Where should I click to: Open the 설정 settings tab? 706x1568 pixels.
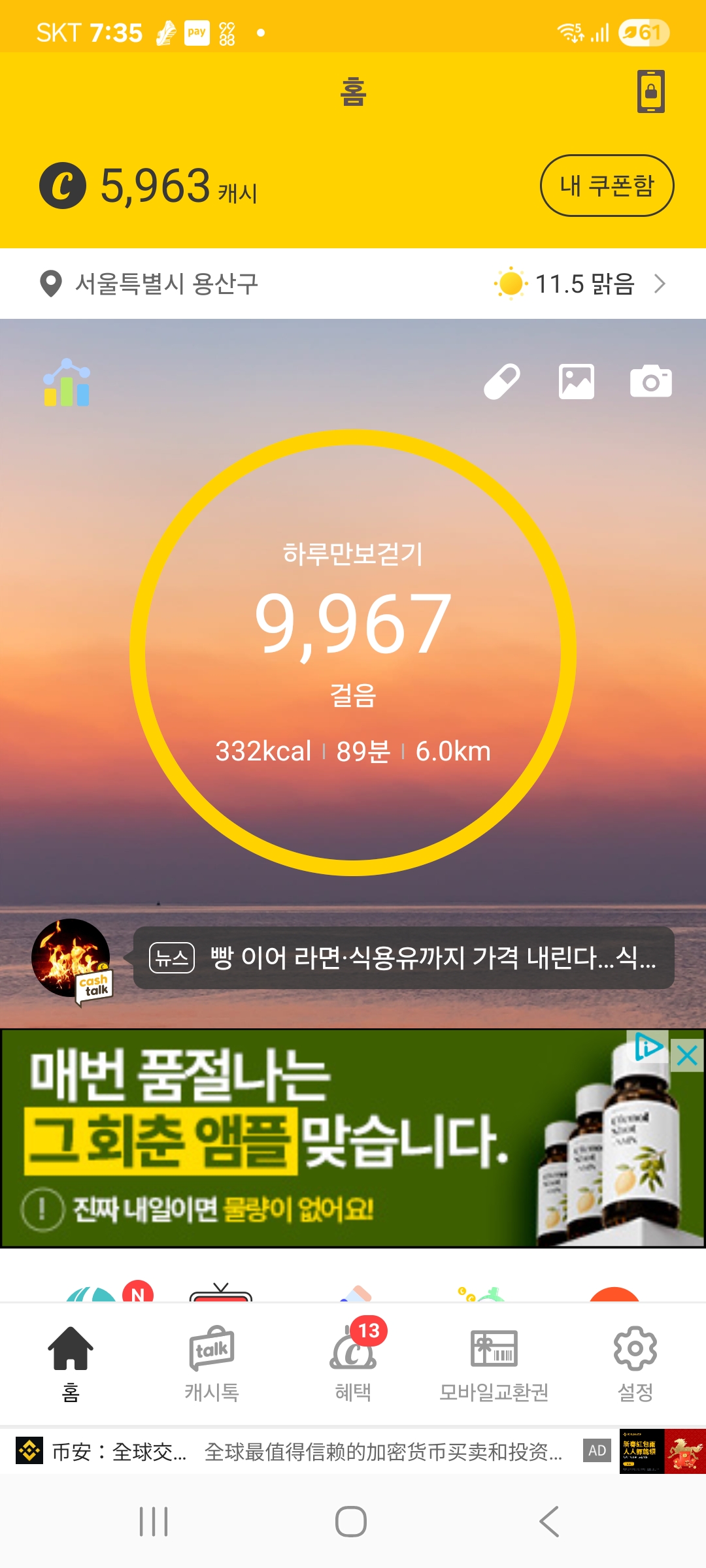click(635, 1363)
